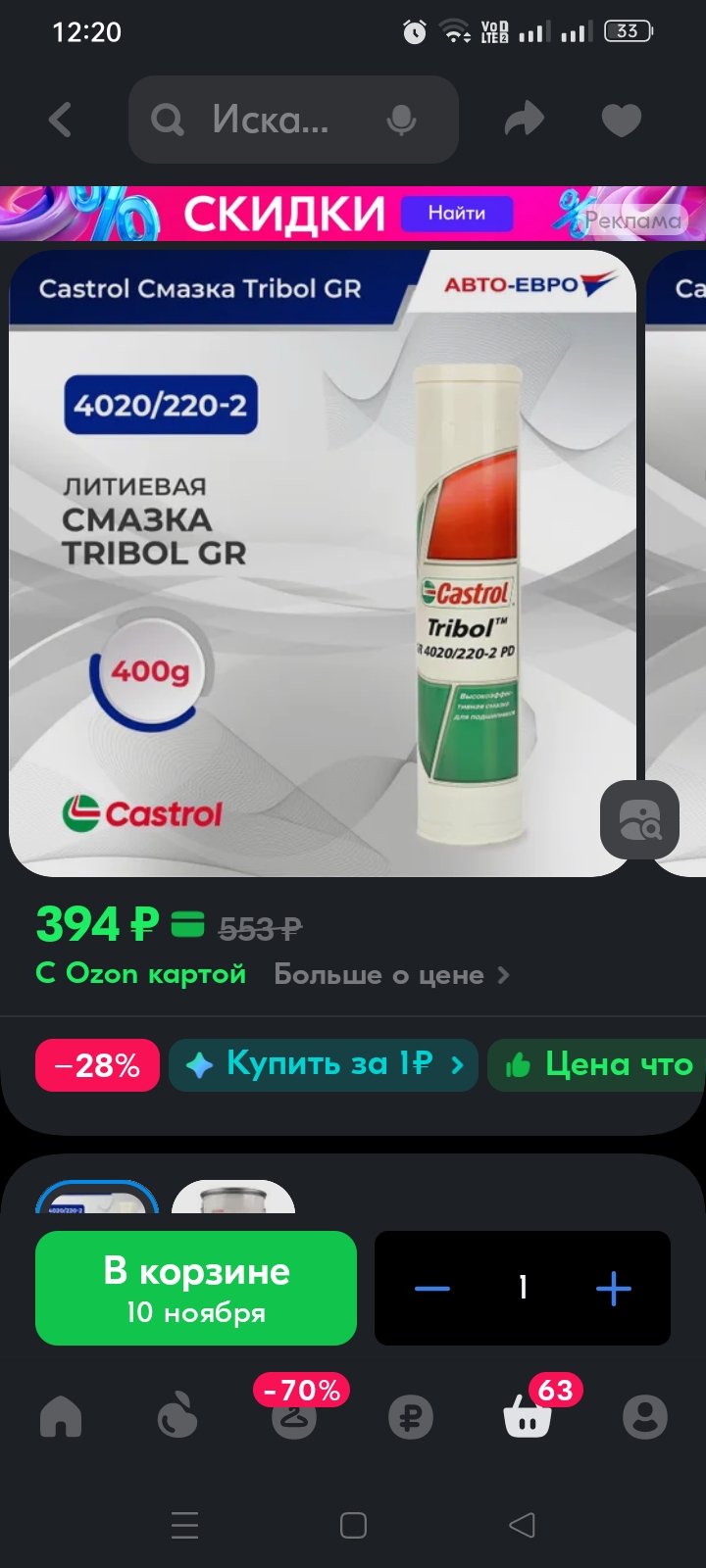
Task: Open the Fresh tab with the apple icon
Action: (177, 1417)
